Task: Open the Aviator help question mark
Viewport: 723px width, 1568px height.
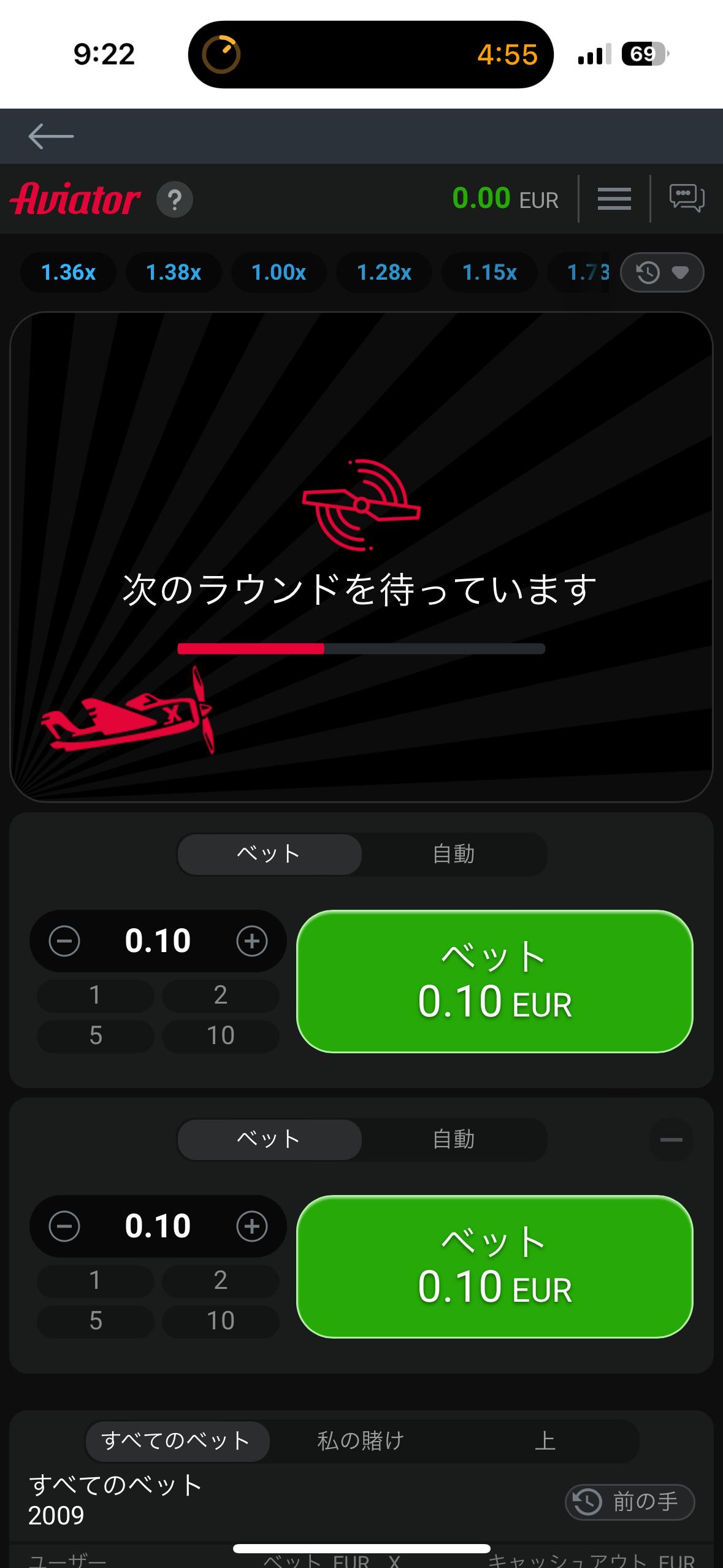Action: pos(175,199)
